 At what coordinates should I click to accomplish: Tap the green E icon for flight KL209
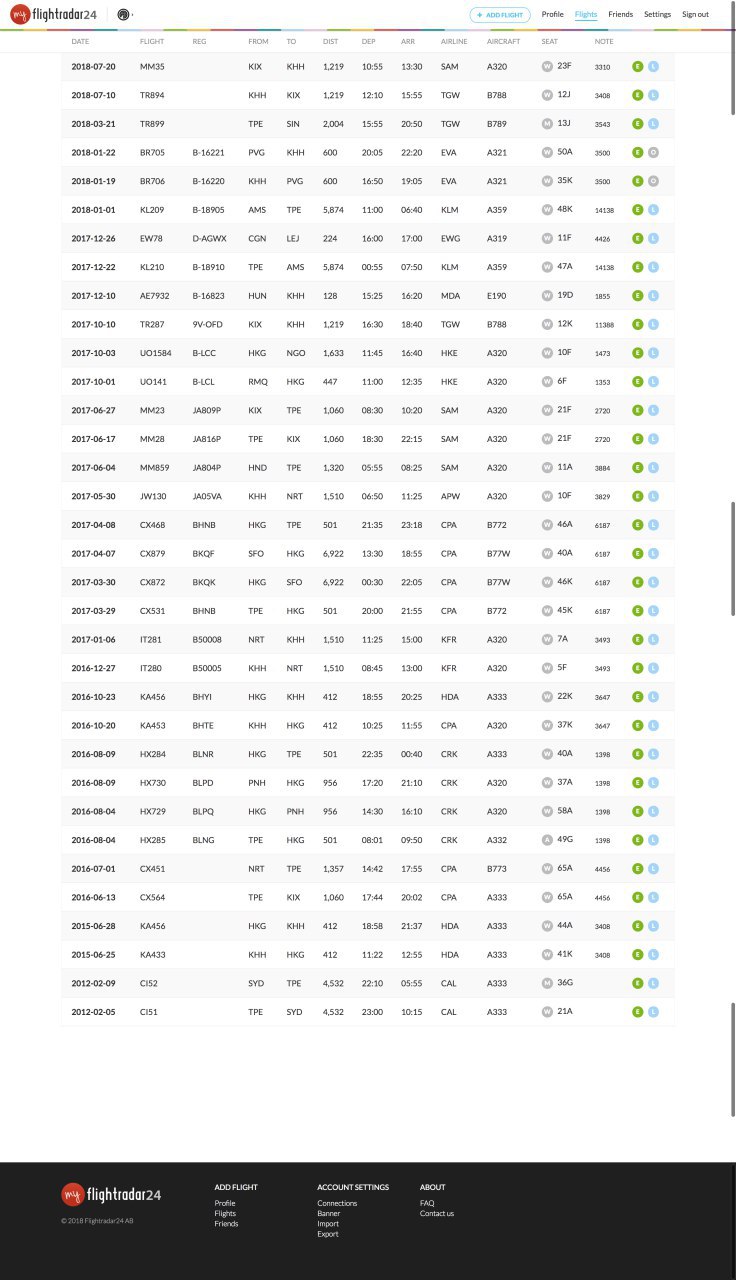click(638, 210)
